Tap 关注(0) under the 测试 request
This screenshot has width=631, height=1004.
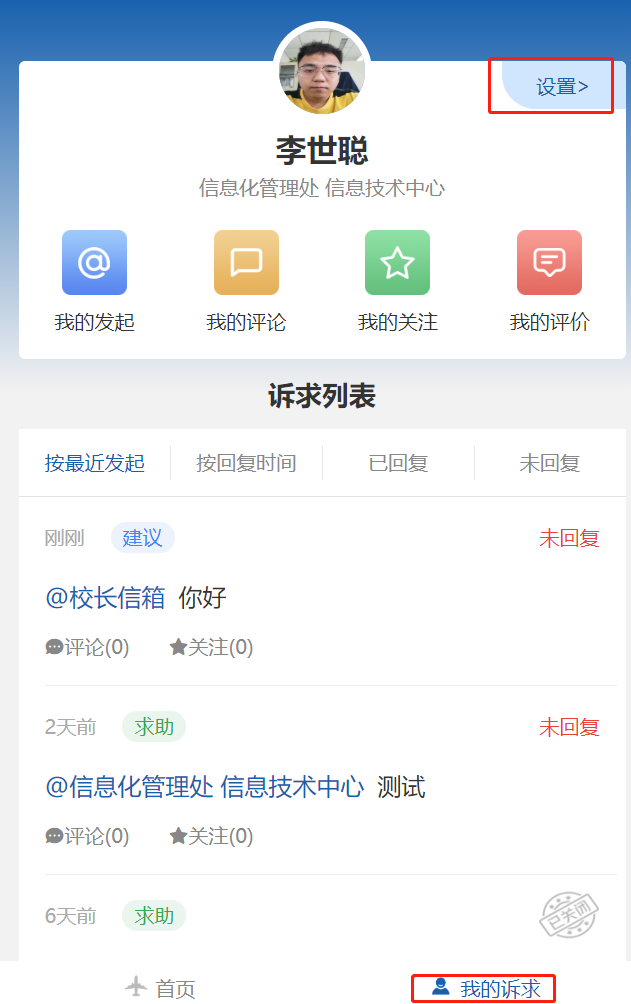211,836
